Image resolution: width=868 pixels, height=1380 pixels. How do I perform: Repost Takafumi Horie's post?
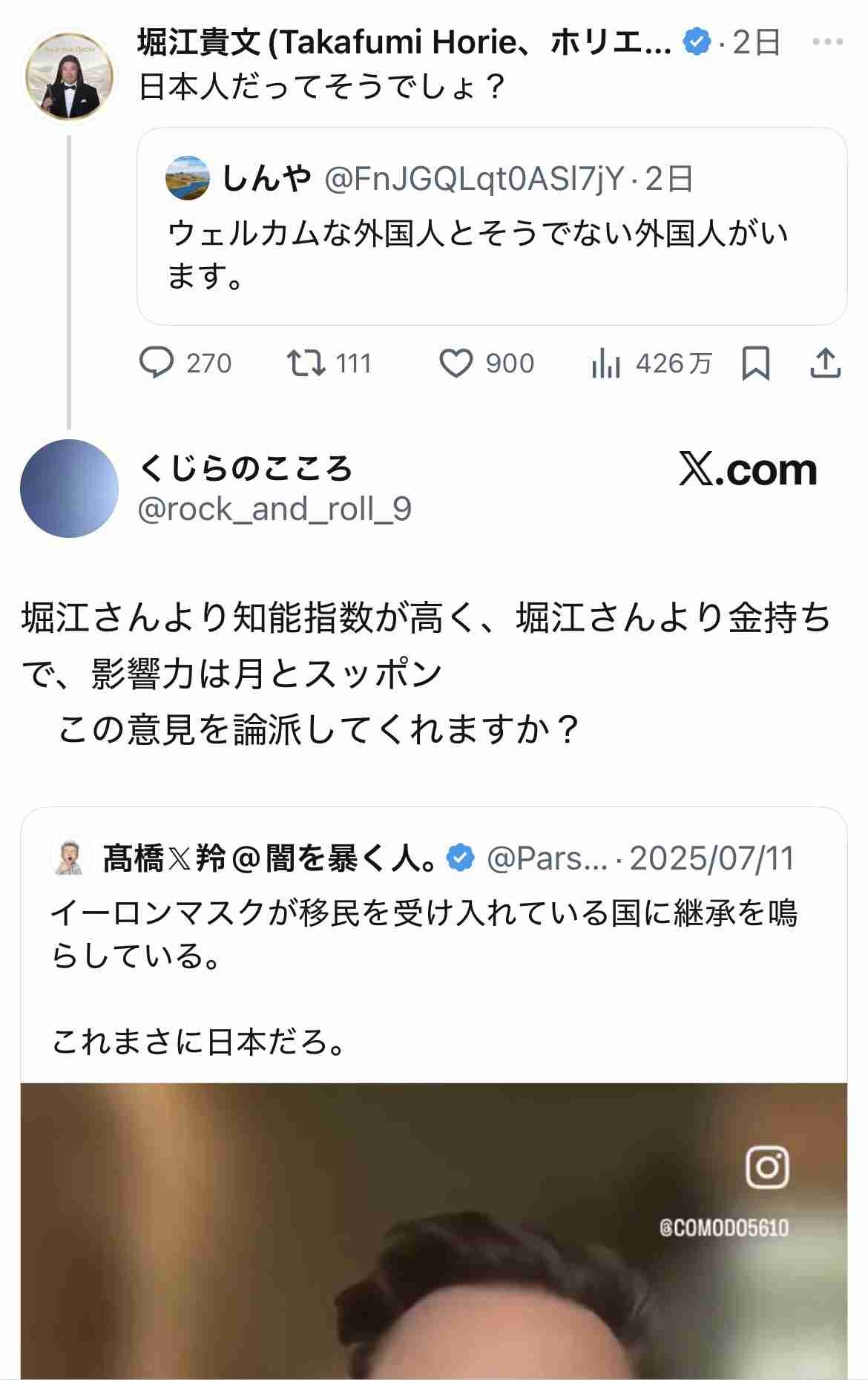point(306,364)
